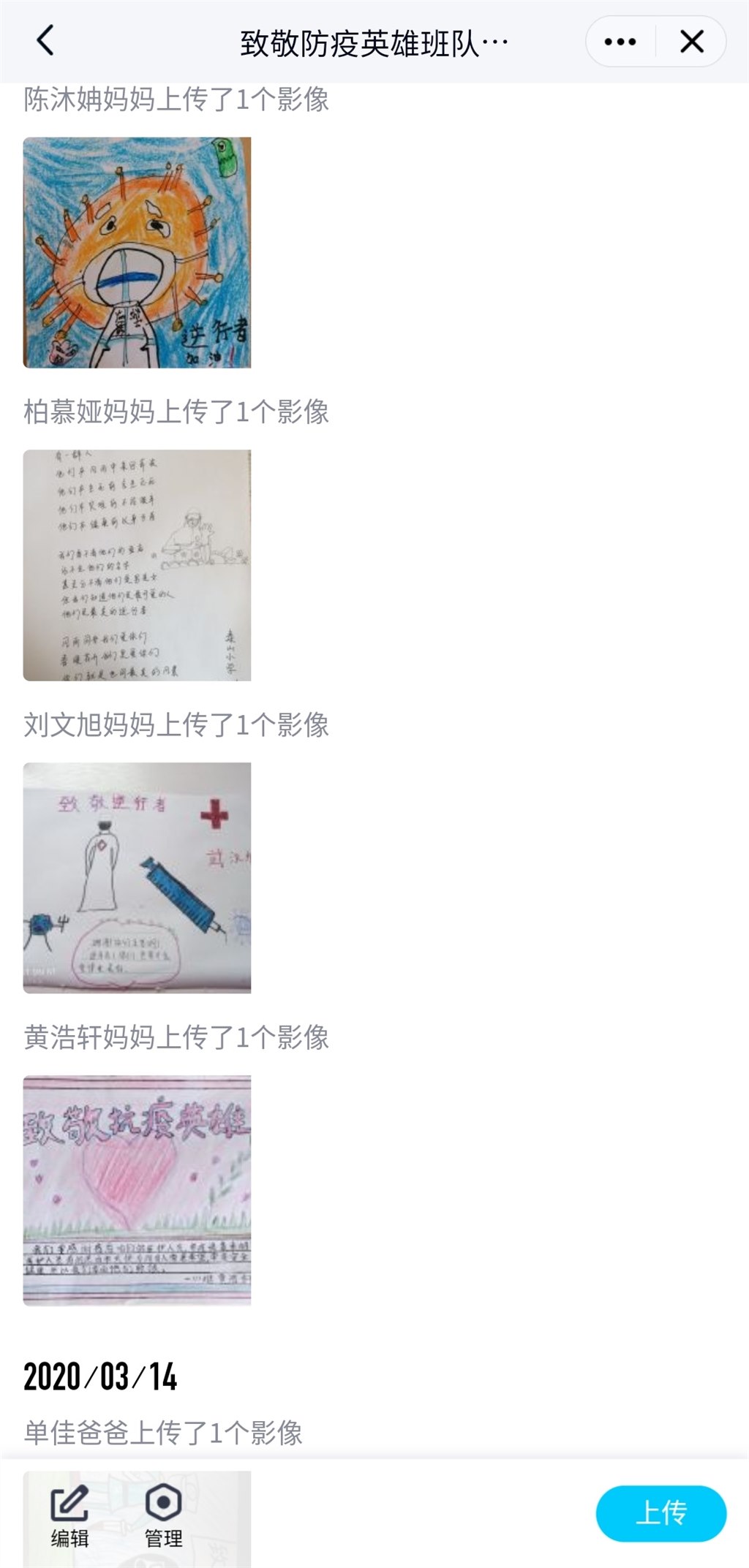Viewport: 749px width, 1568px height.
Task: Open the drawing uploaded by 陈沐妯妈妈
Action: [x=137, y=252]
